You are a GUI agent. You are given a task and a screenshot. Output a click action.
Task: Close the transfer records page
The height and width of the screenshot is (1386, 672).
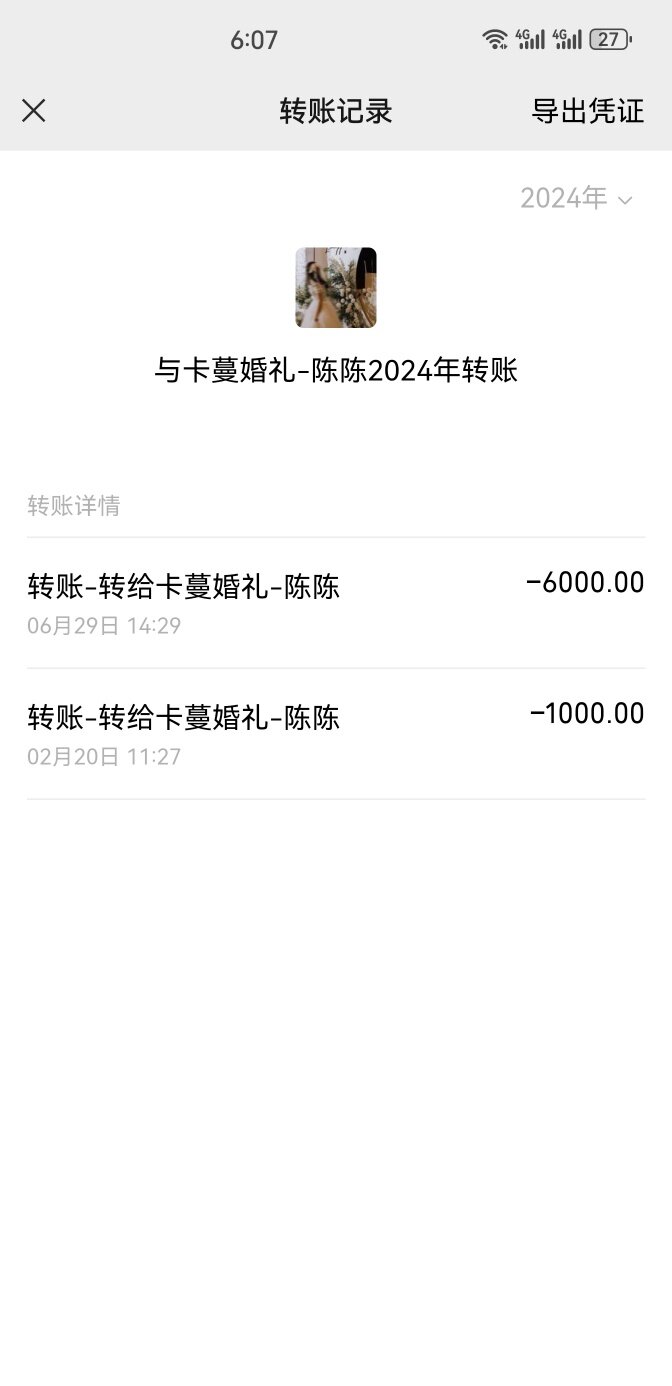34,111
